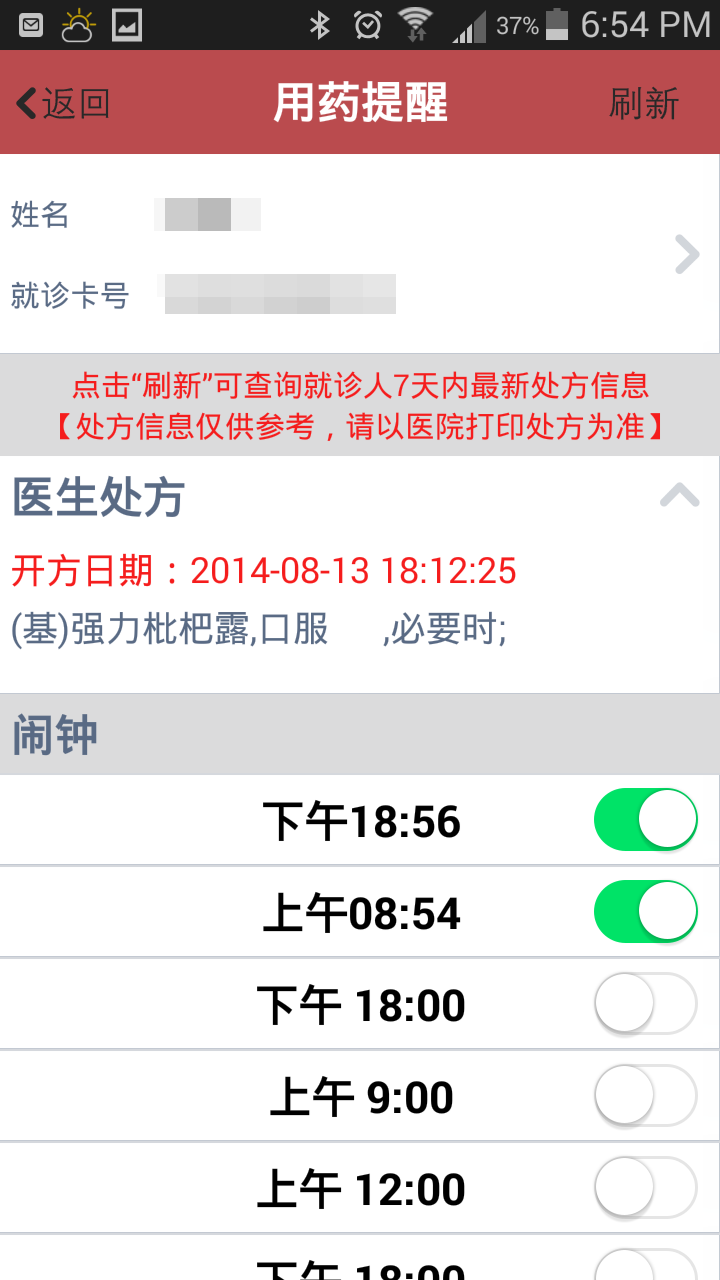
Task: Tap the 返回 back button
Action: click(62, 104)
